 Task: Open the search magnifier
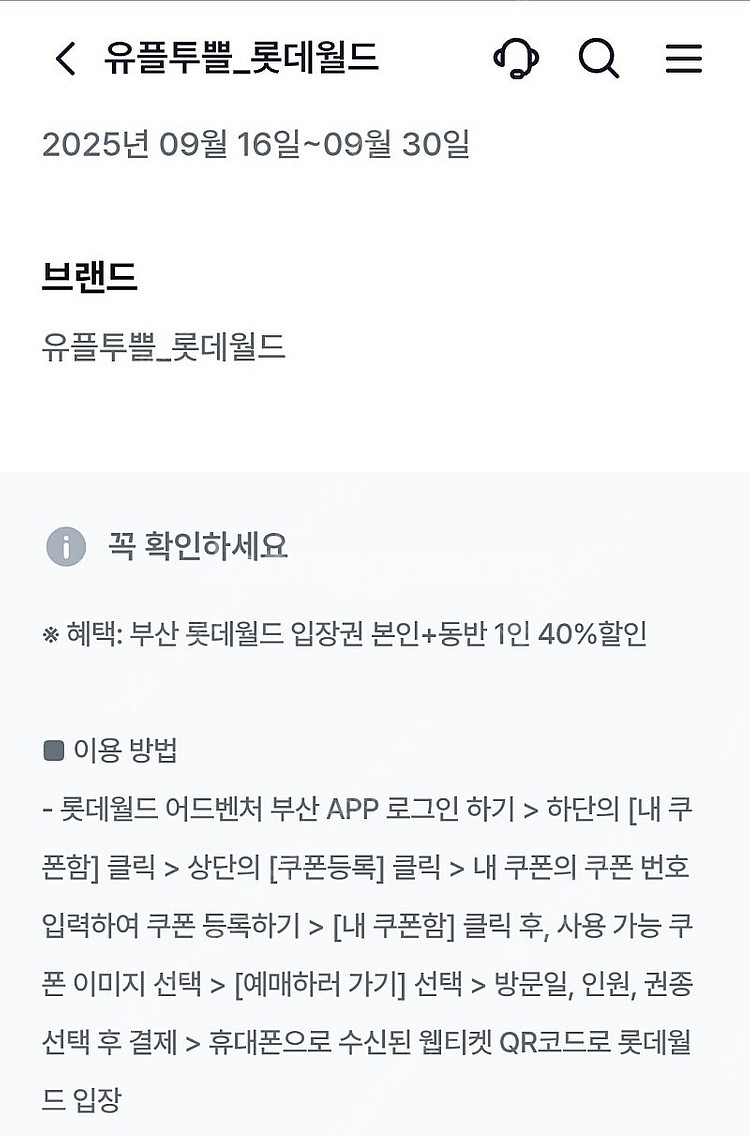pos(600,59)
